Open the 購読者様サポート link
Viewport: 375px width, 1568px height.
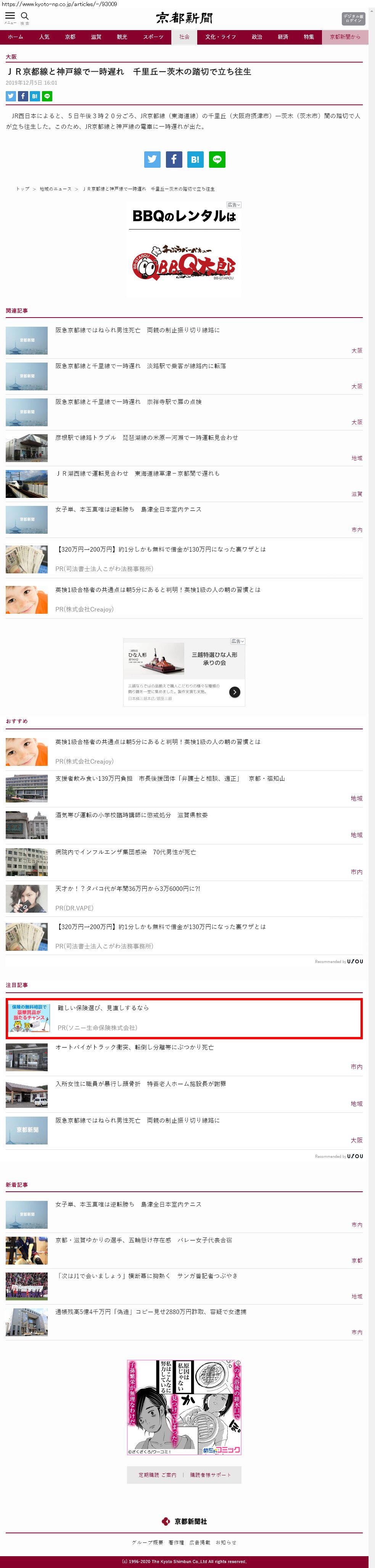pyautogui.click(x=211, y=1475)
